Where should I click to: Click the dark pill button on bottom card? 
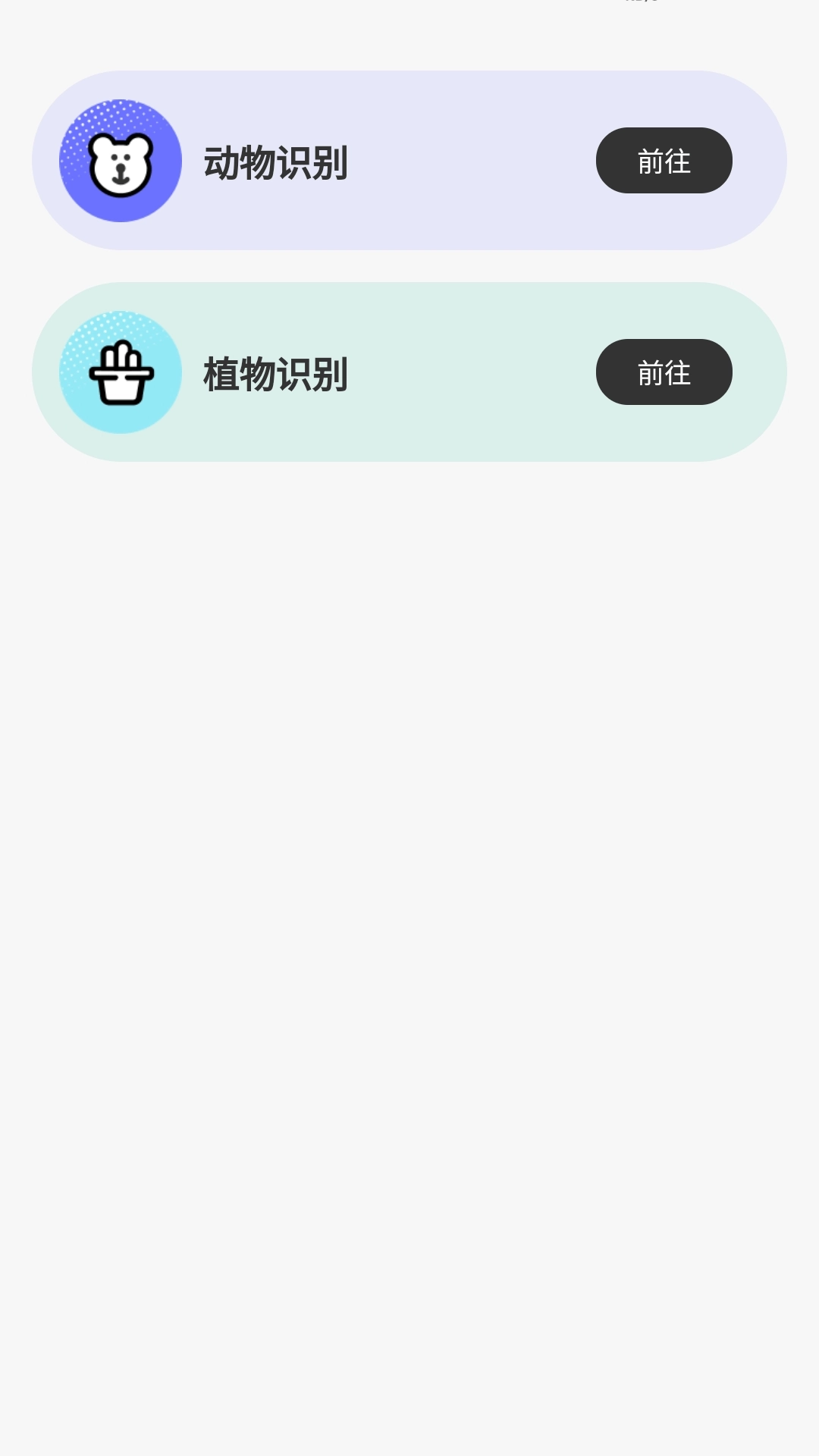[664, 372]
